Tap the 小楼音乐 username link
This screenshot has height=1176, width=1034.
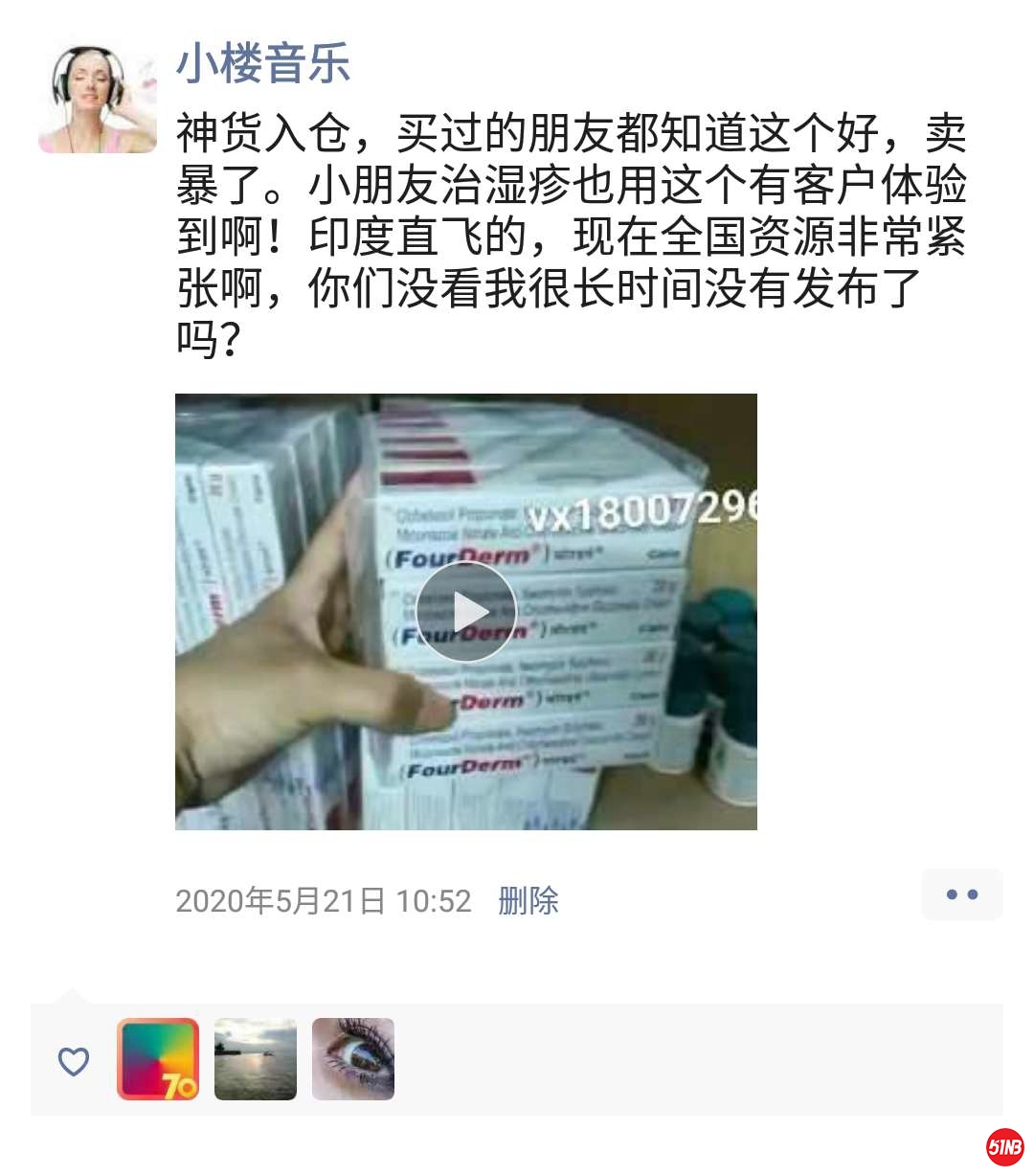pyautogui.click(x=263, y=64)
